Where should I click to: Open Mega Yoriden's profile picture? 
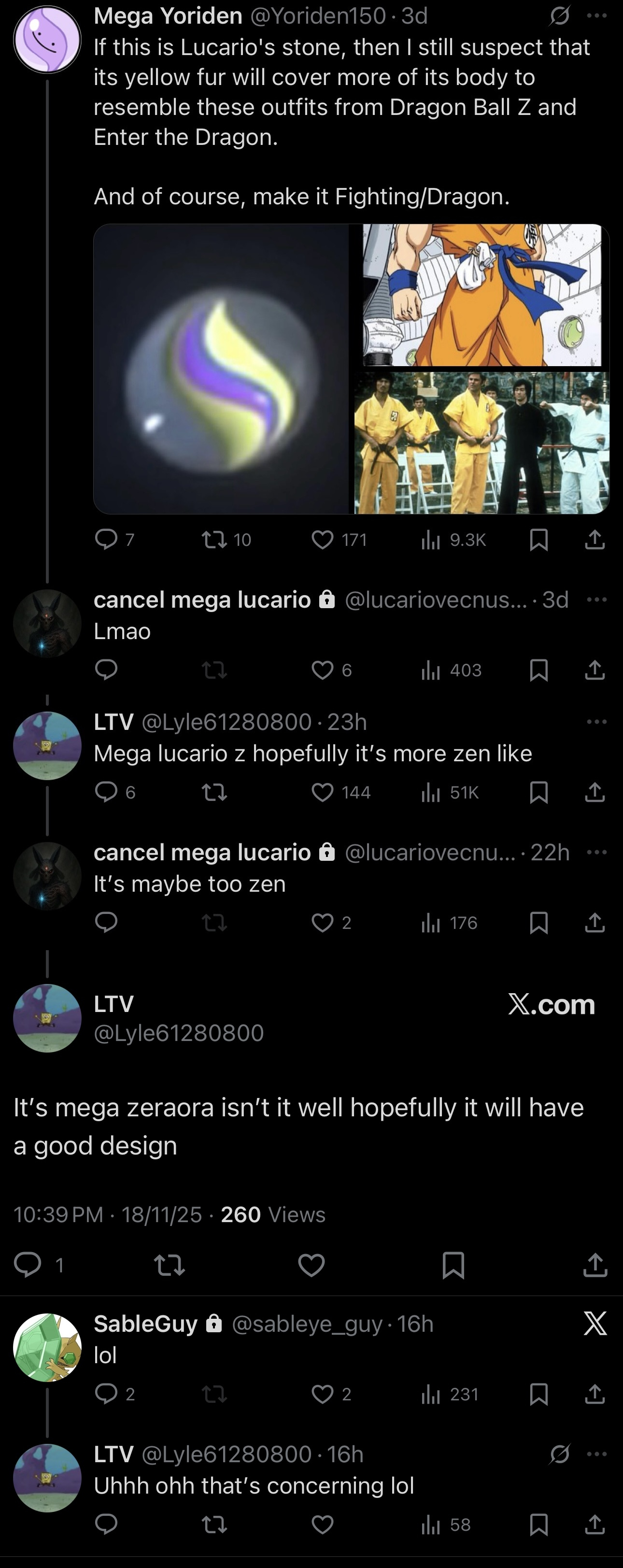[x=47, y=40]
